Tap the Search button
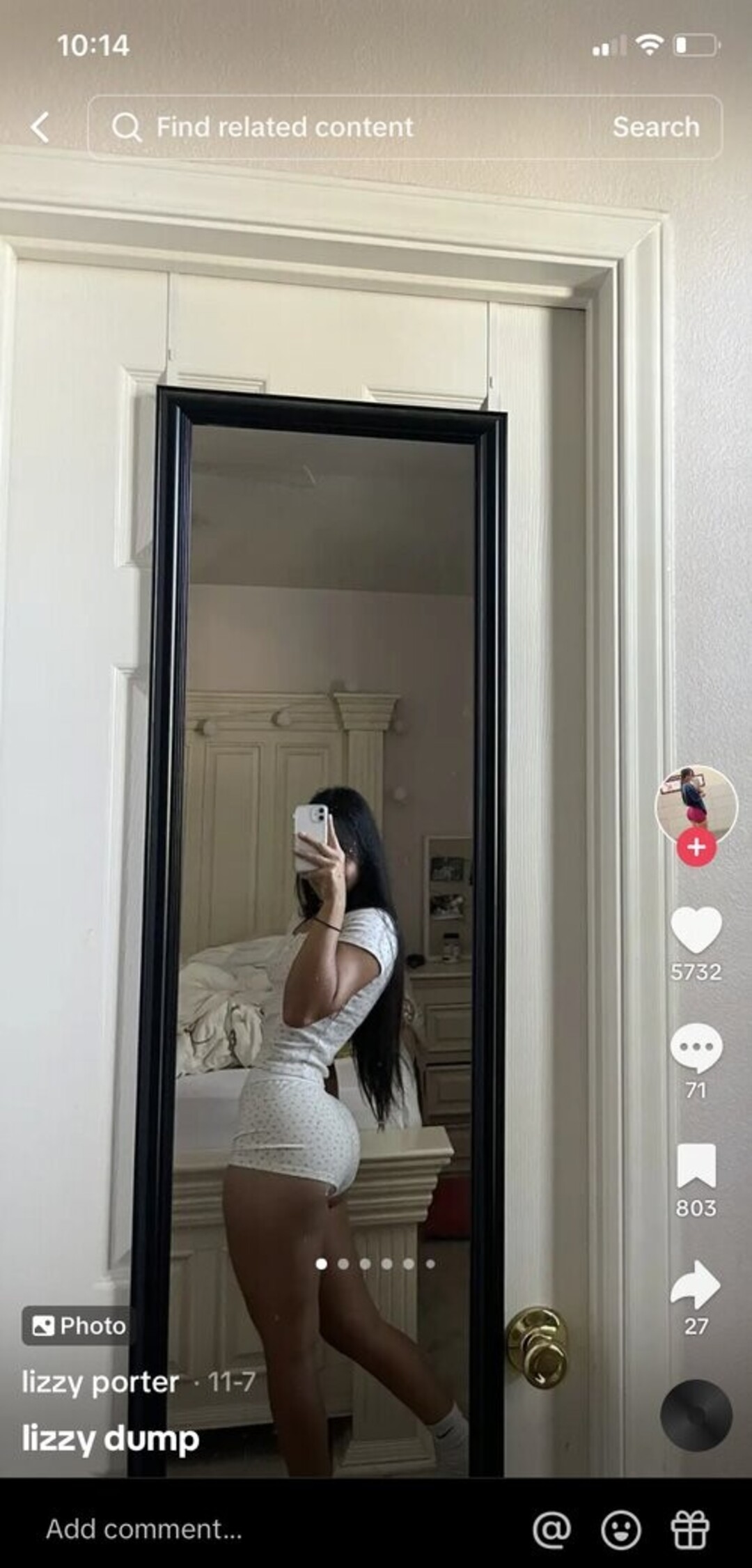The width and height of the screenshot is (752, 1568). [655, 127]
